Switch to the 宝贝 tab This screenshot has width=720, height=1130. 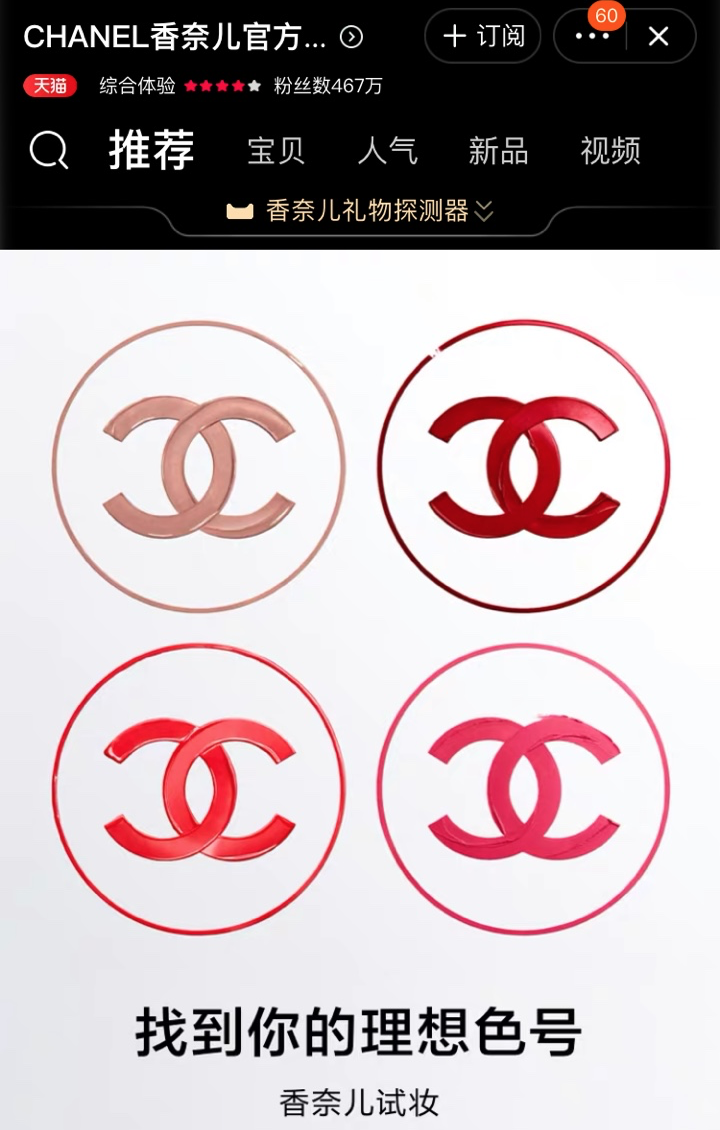pyautogui.click(x=276, y=151)
